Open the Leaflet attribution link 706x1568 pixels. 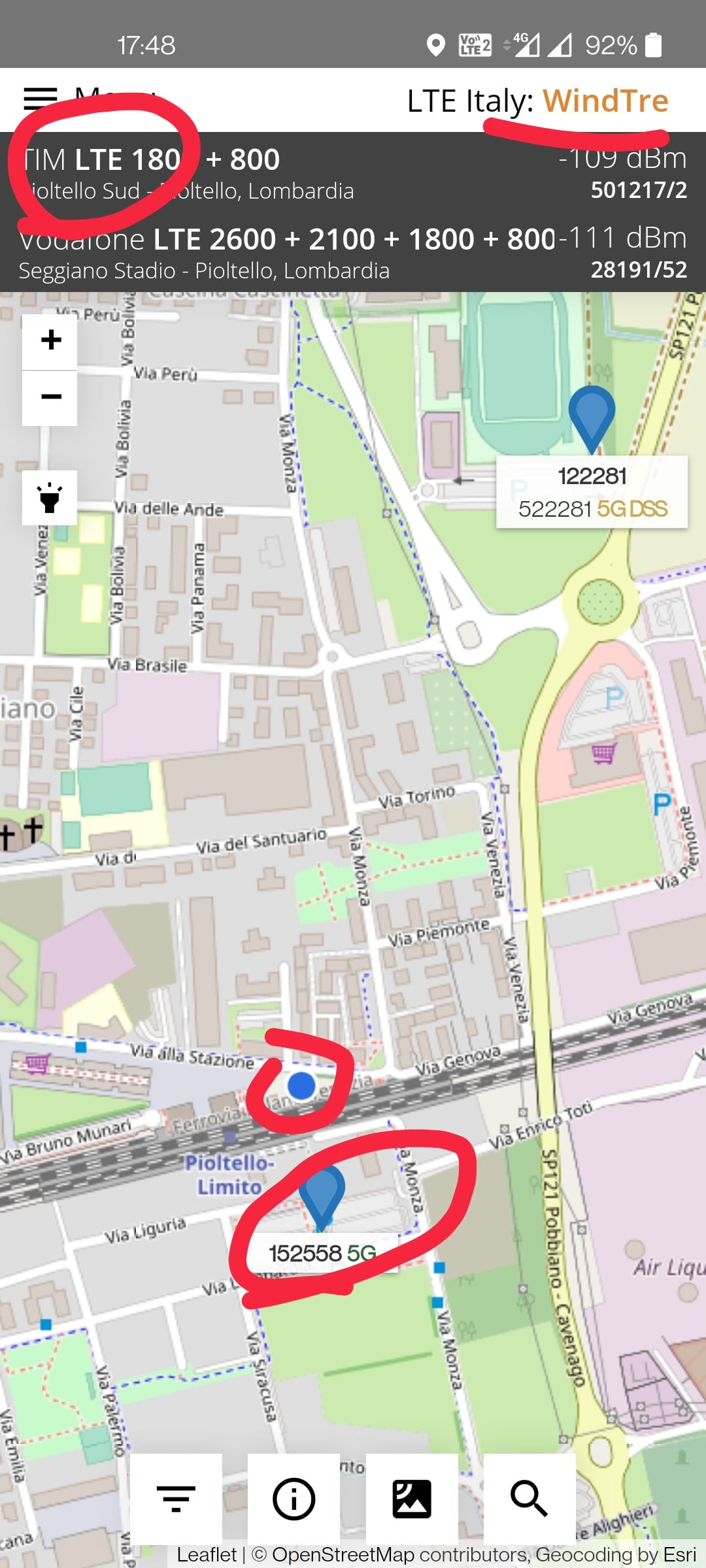207,1555
